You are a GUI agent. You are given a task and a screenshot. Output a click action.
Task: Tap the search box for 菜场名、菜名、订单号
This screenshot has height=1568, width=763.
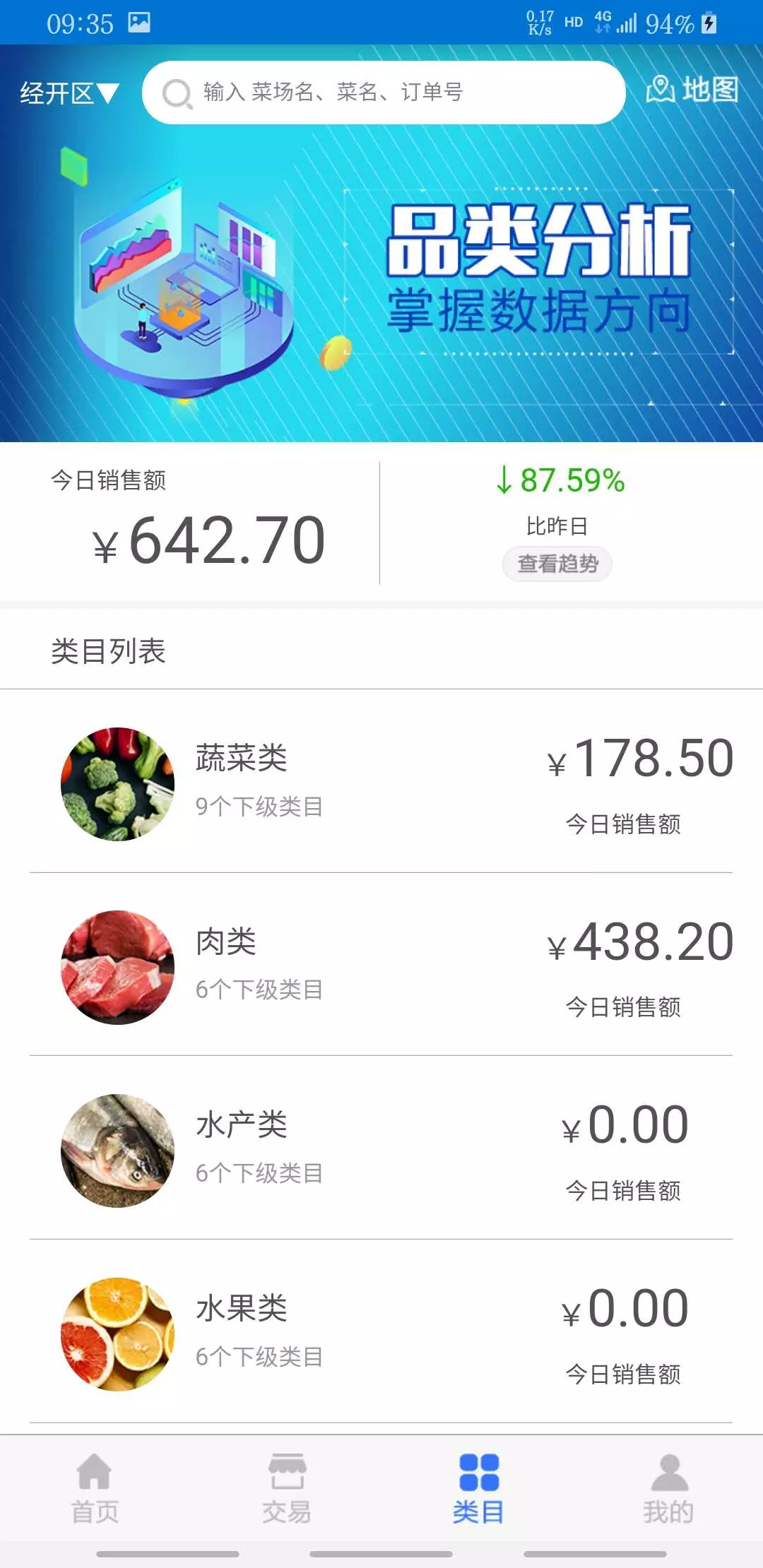(383, 93)
